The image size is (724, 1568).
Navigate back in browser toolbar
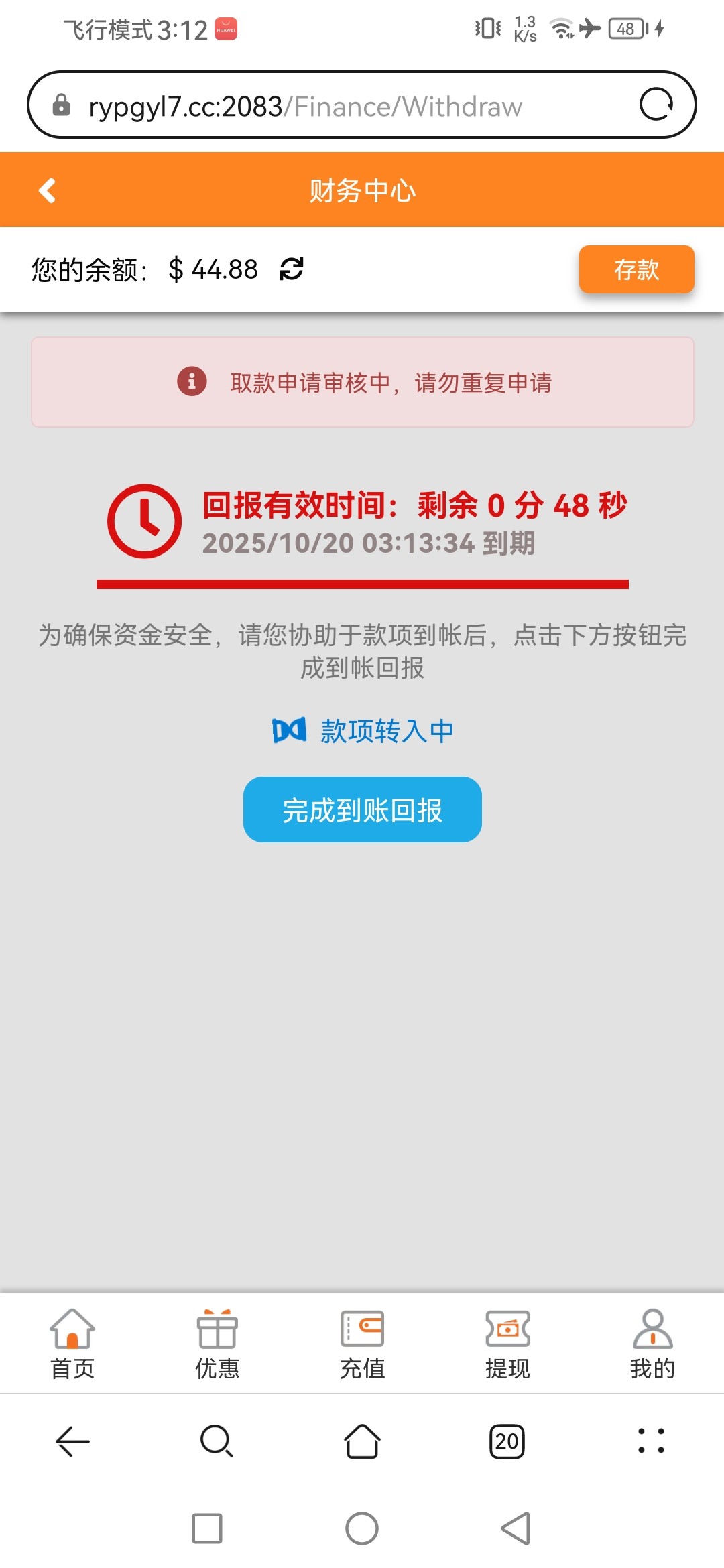point(72,1441)
